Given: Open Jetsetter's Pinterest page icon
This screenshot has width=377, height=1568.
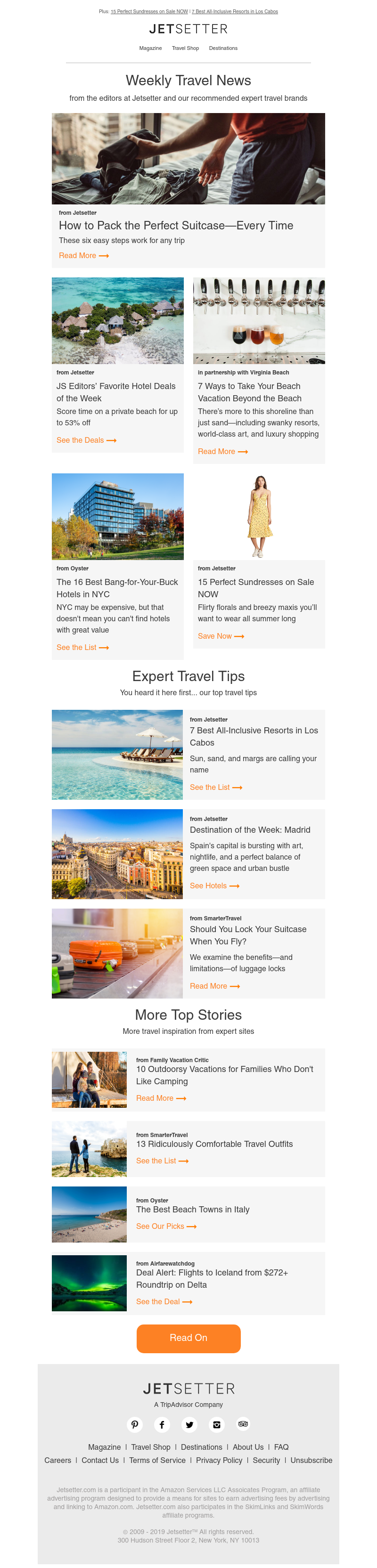Looking at the screenshot, I should pyautogui.click(x=135, y=1424).
